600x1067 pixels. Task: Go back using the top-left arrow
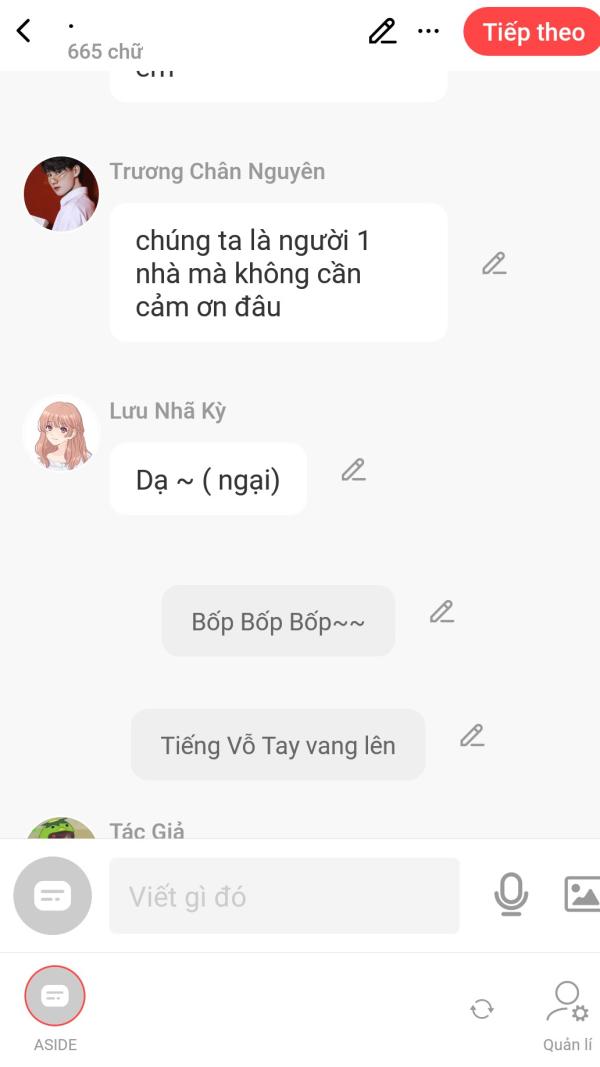pos(24,31)
